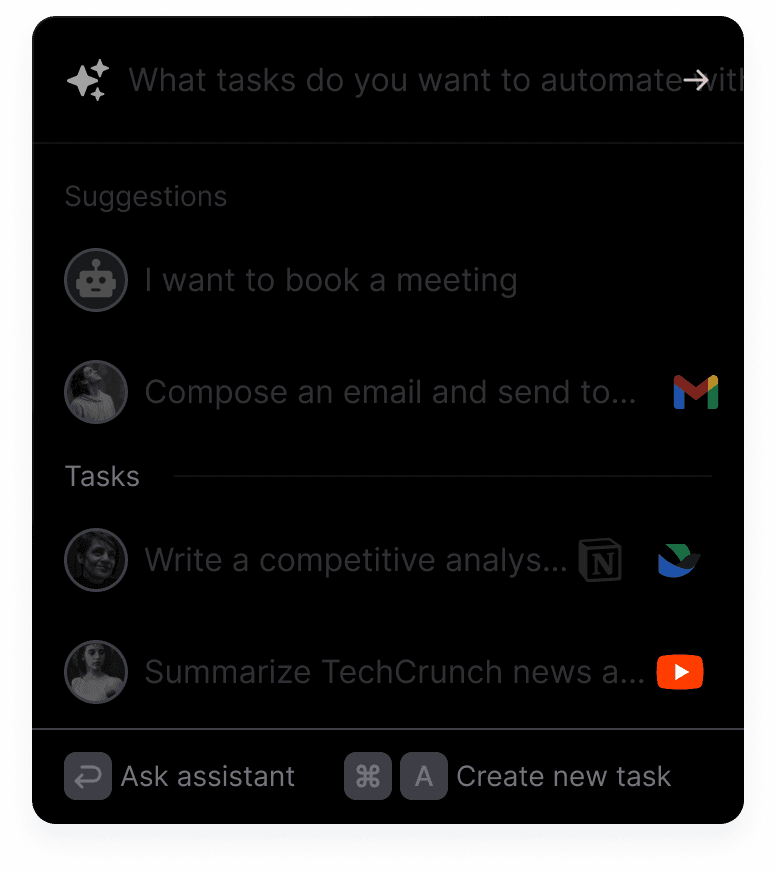This screenshot has width=776, height=872.
Task: Submit query with the arrow icon
Action: [697, 80]
